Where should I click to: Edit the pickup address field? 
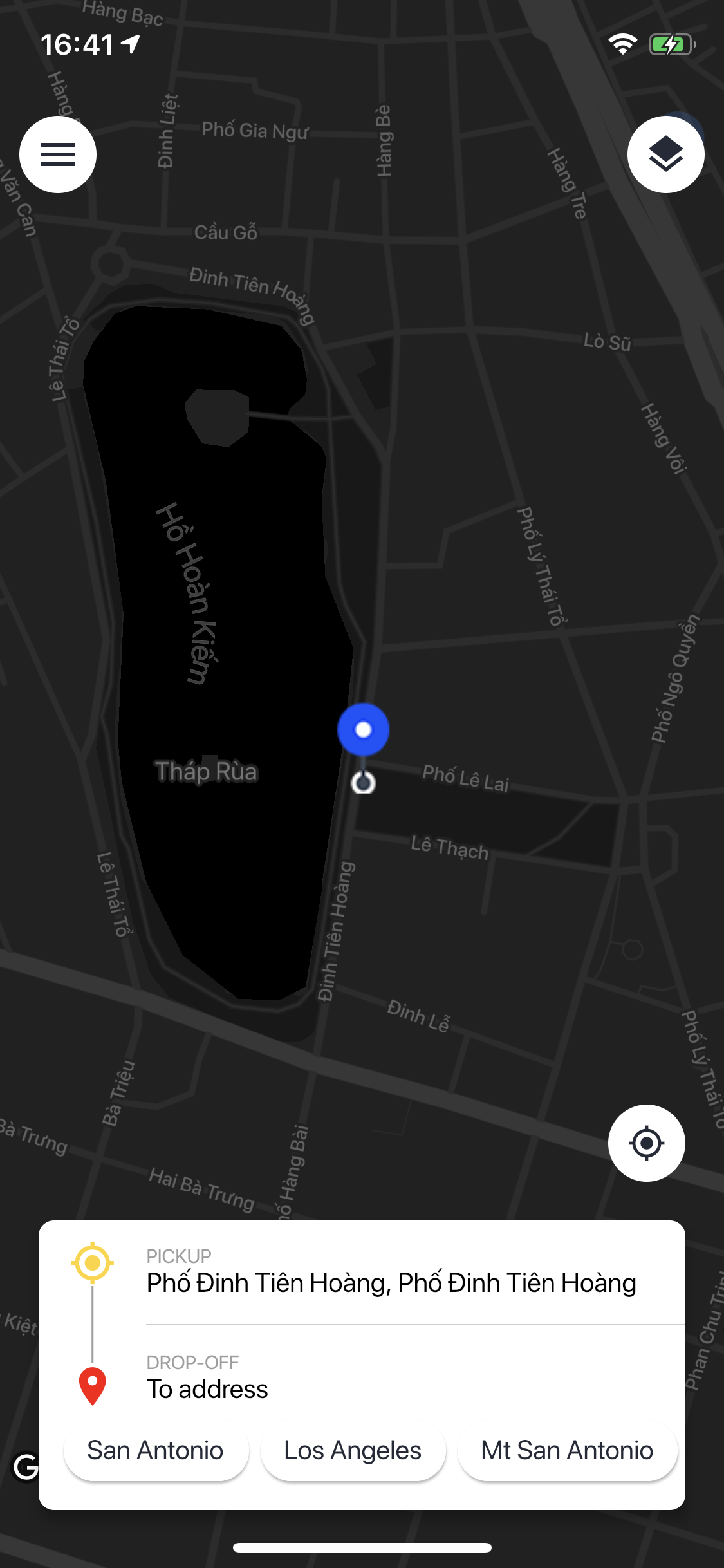tap(391, 1282)
